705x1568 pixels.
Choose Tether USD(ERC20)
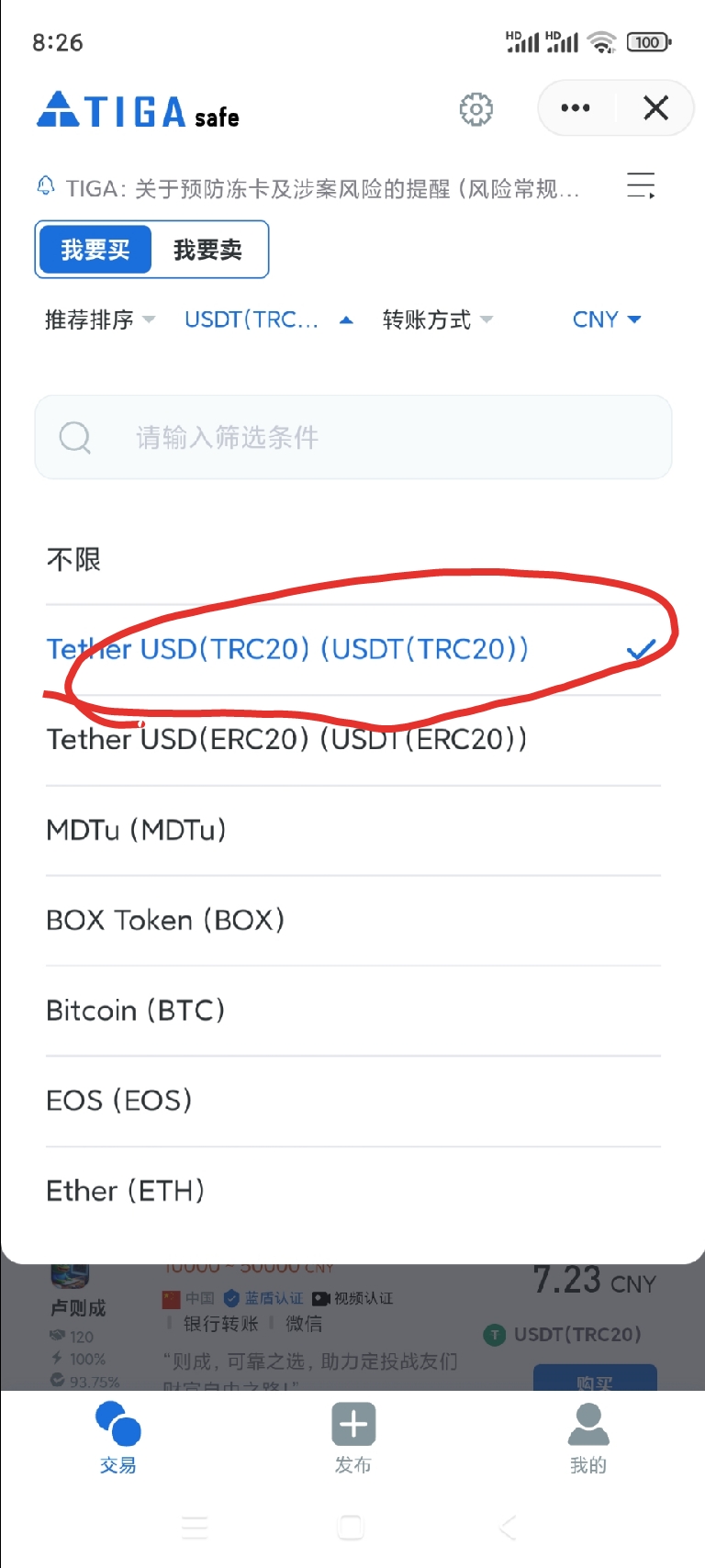coord(286,739)
